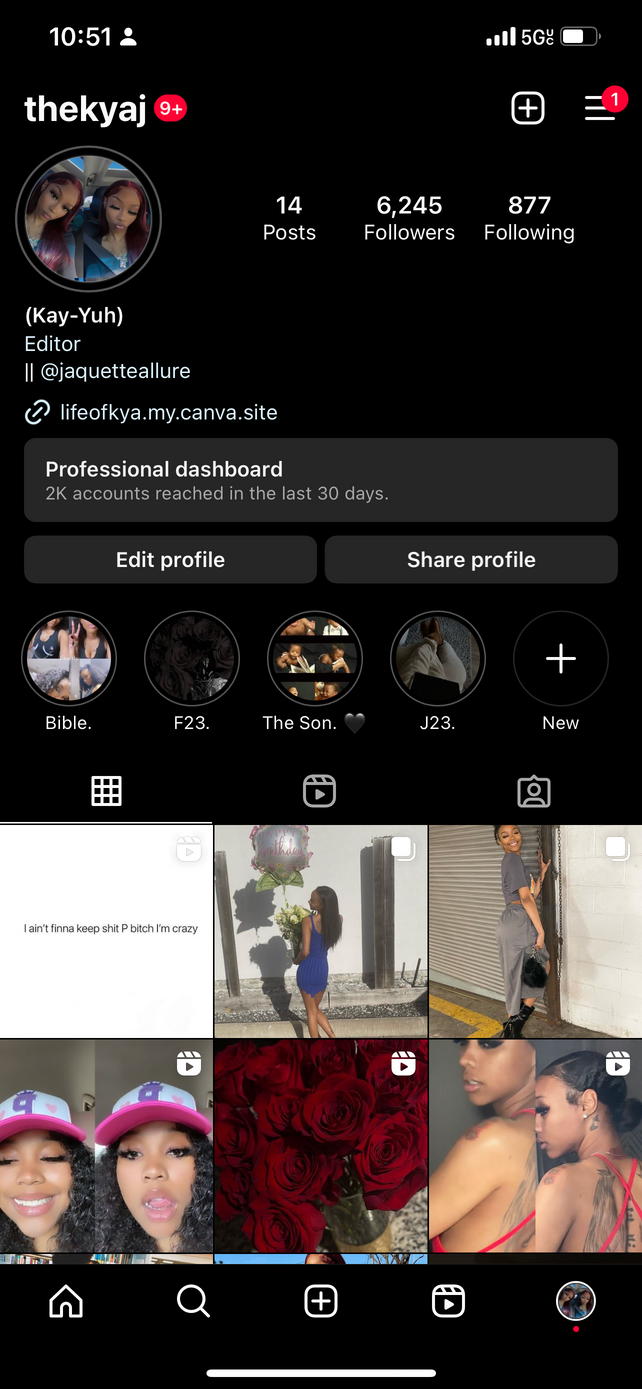Switch to the Reels profile tab
642x1389 pixels.
click(x=320, y=792)
